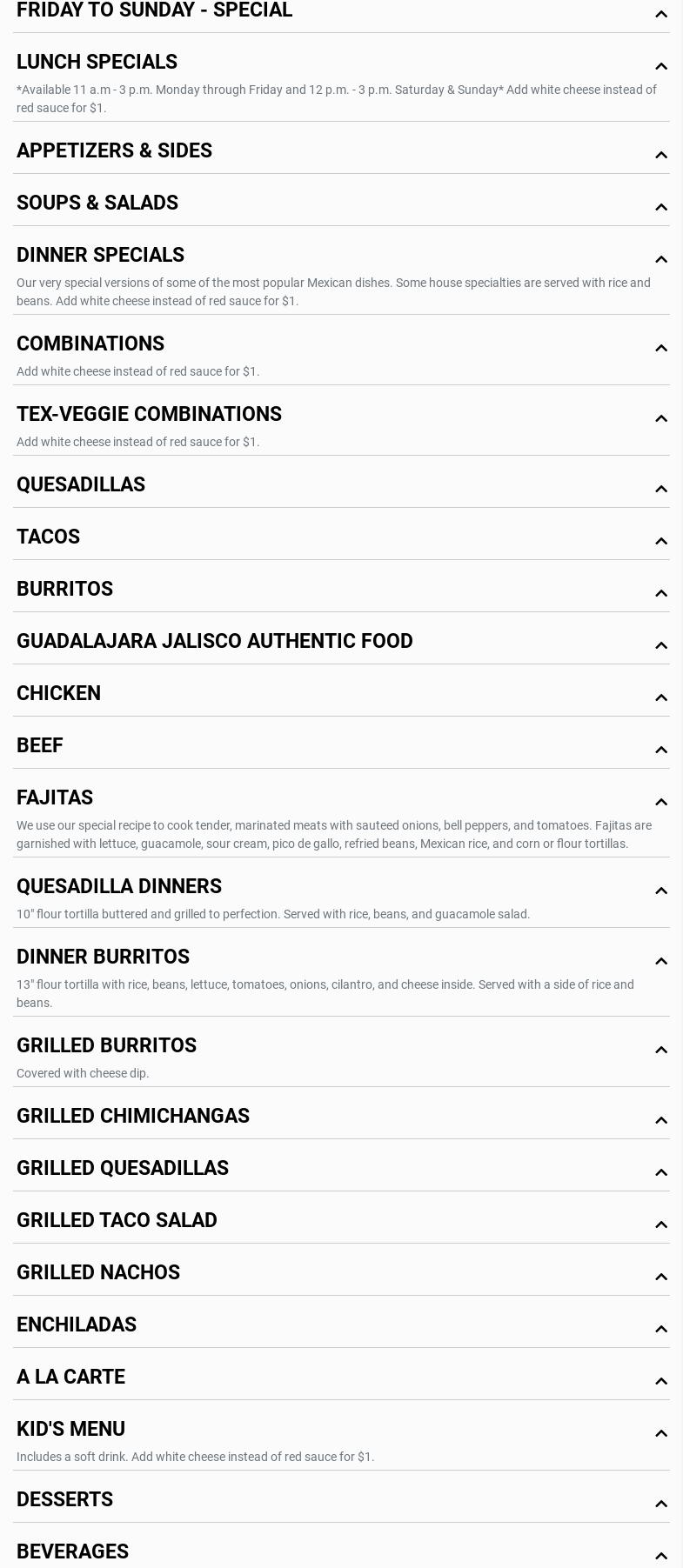Screen dimensions: 683x1568
Task: Tap the Desserts category chevron
Action: (660, 1504)
